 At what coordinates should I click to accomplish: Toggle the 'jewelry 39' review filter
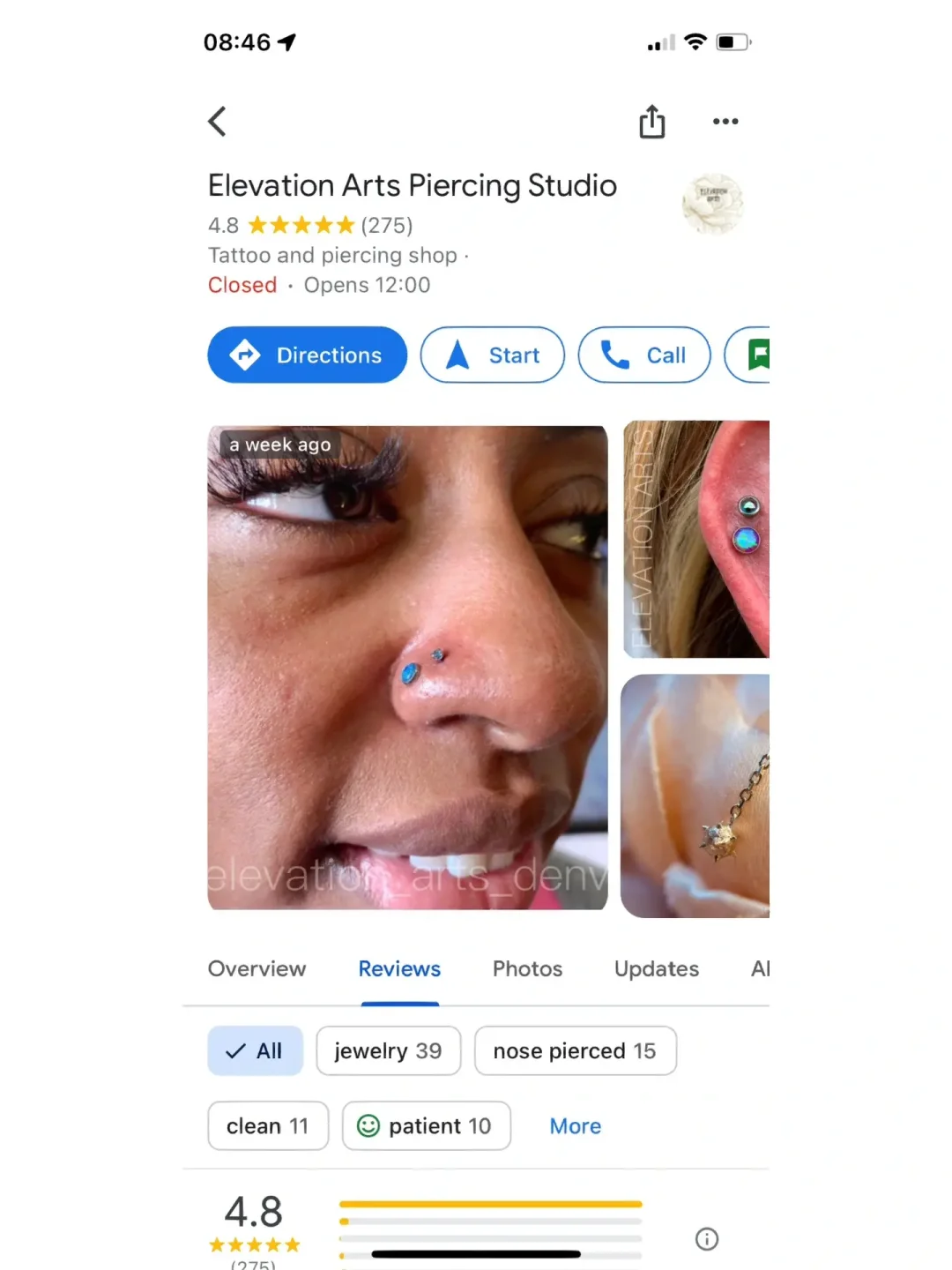click(388, 1050)
